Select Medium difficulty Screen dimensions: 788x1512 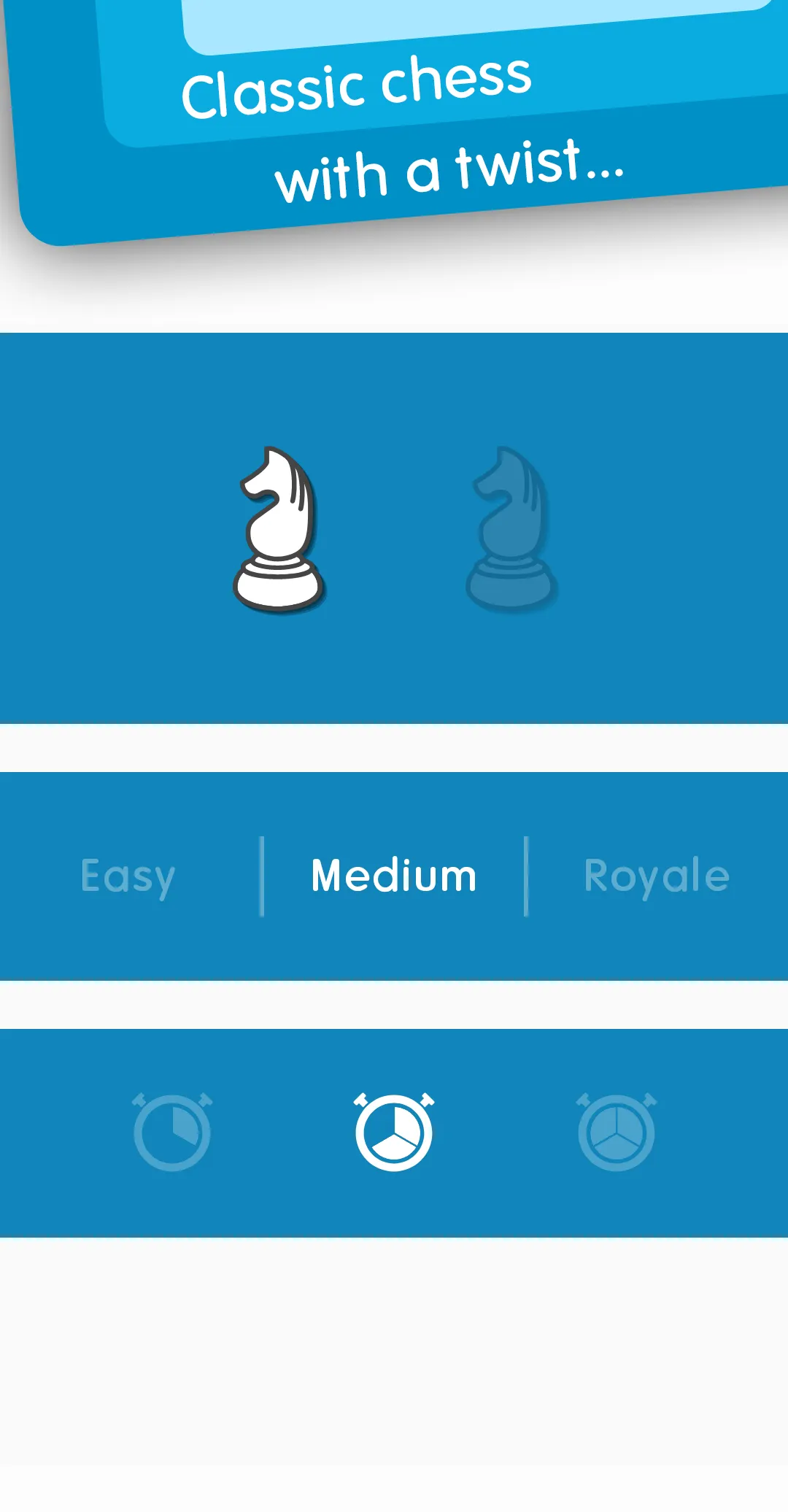[394, 876]
